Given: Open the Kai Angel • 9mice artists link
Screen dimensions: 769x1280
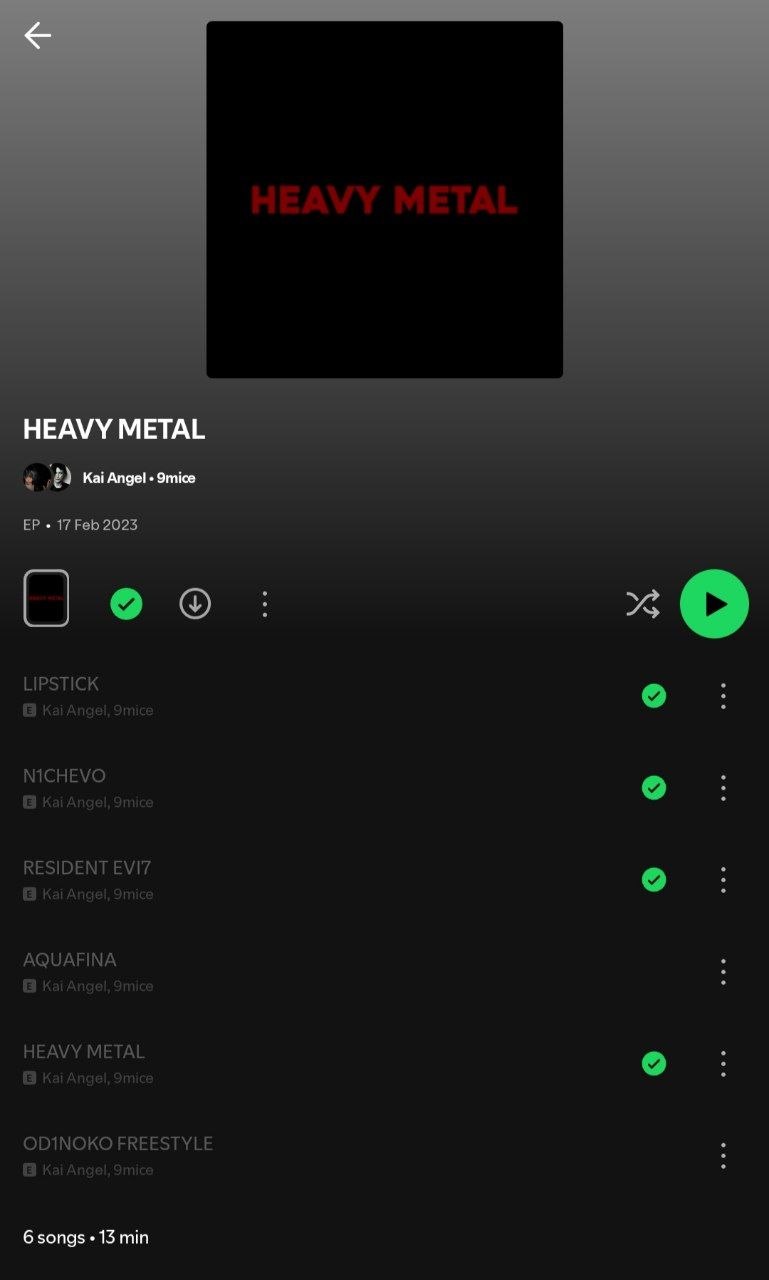Looking at the screenshot, I should pyautogui.click(x=138, y=478).
